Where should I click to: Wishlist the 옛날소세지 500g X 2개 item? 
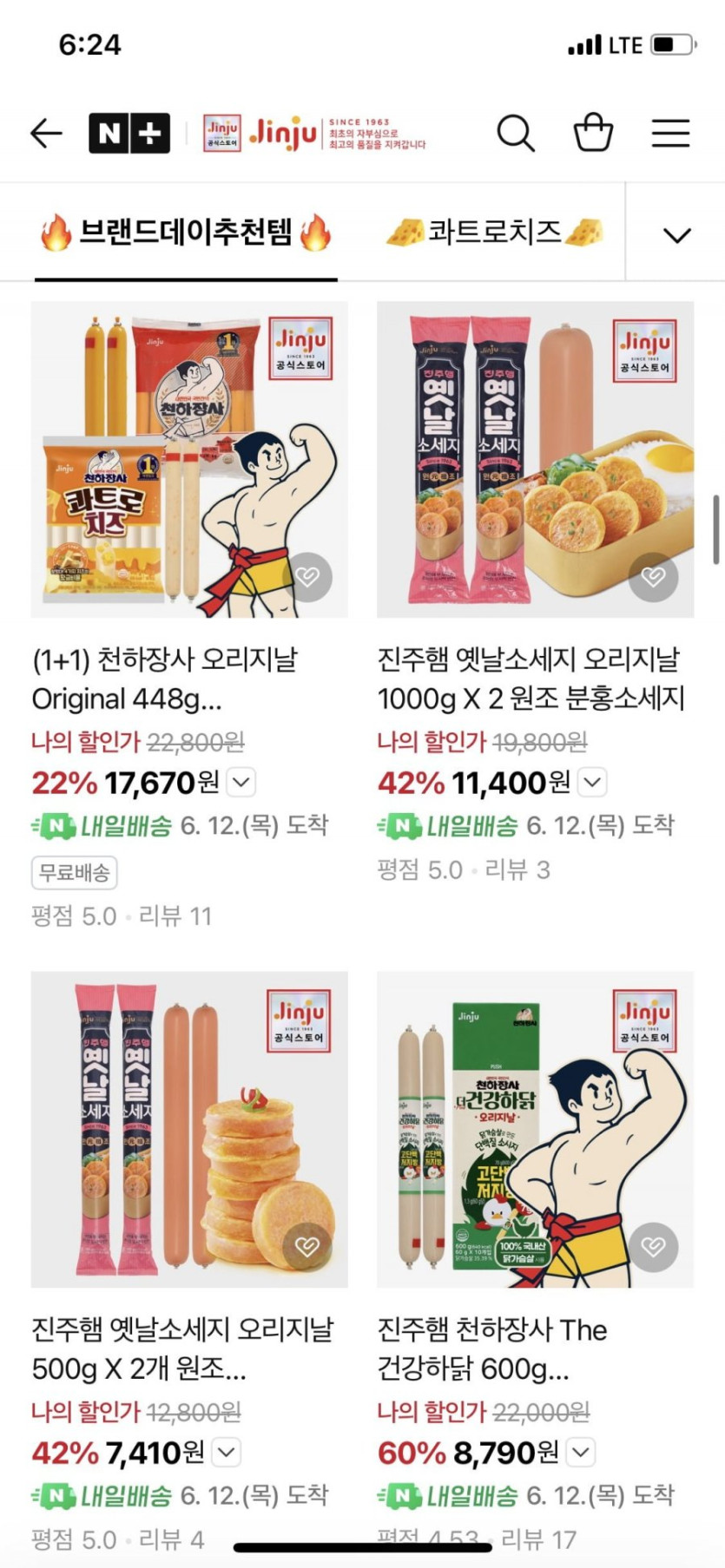pyautogui.click(x=307, y=1246)
